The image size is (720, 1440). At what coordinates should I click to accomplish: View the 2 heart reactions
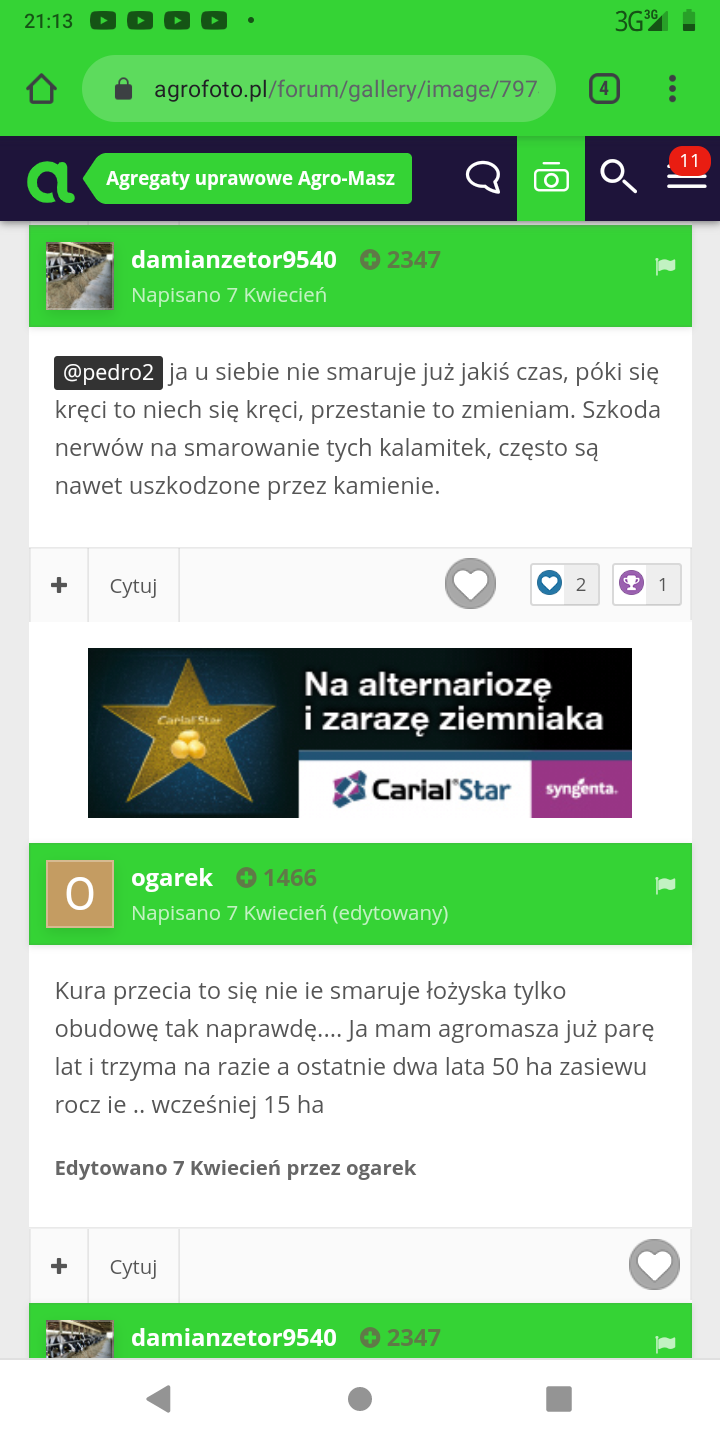point(565,584)
